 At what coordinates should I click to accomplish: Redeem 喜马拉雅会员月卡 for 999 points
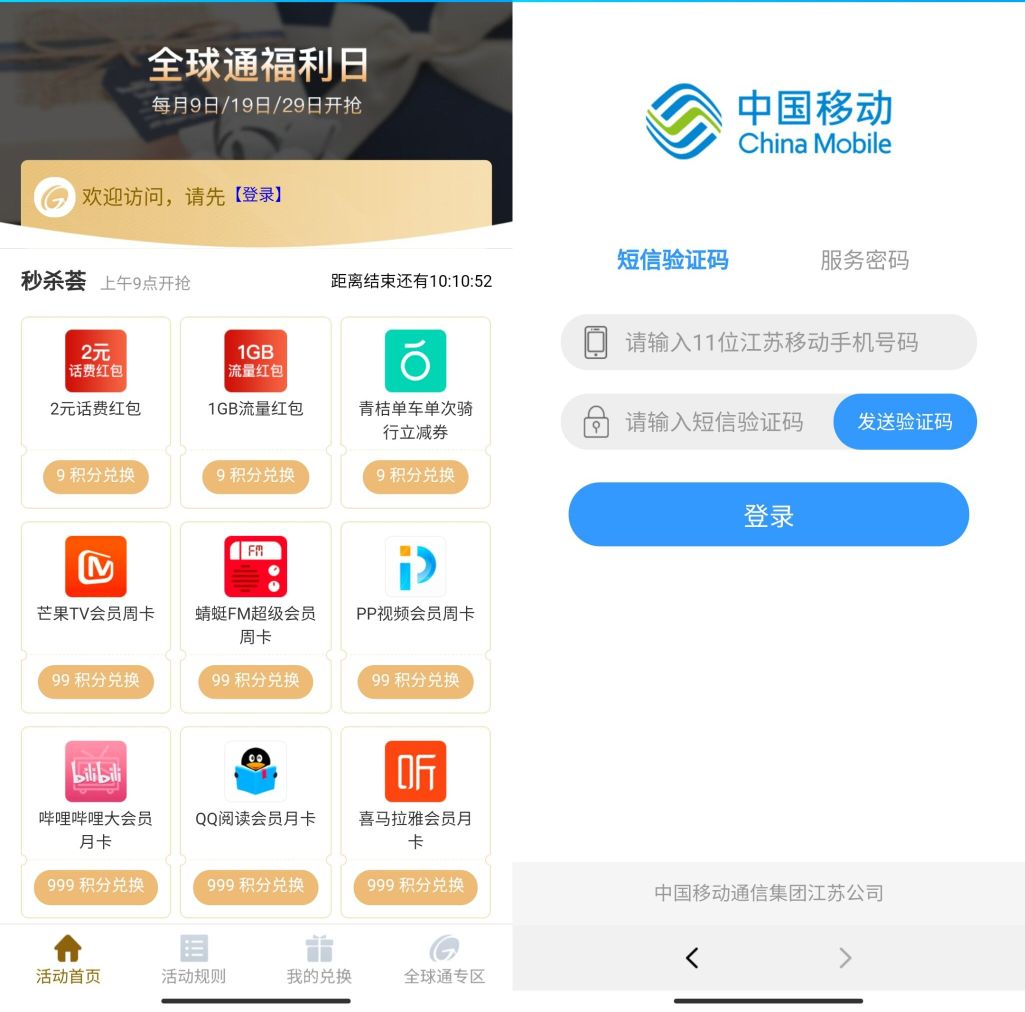pos(415,886)
